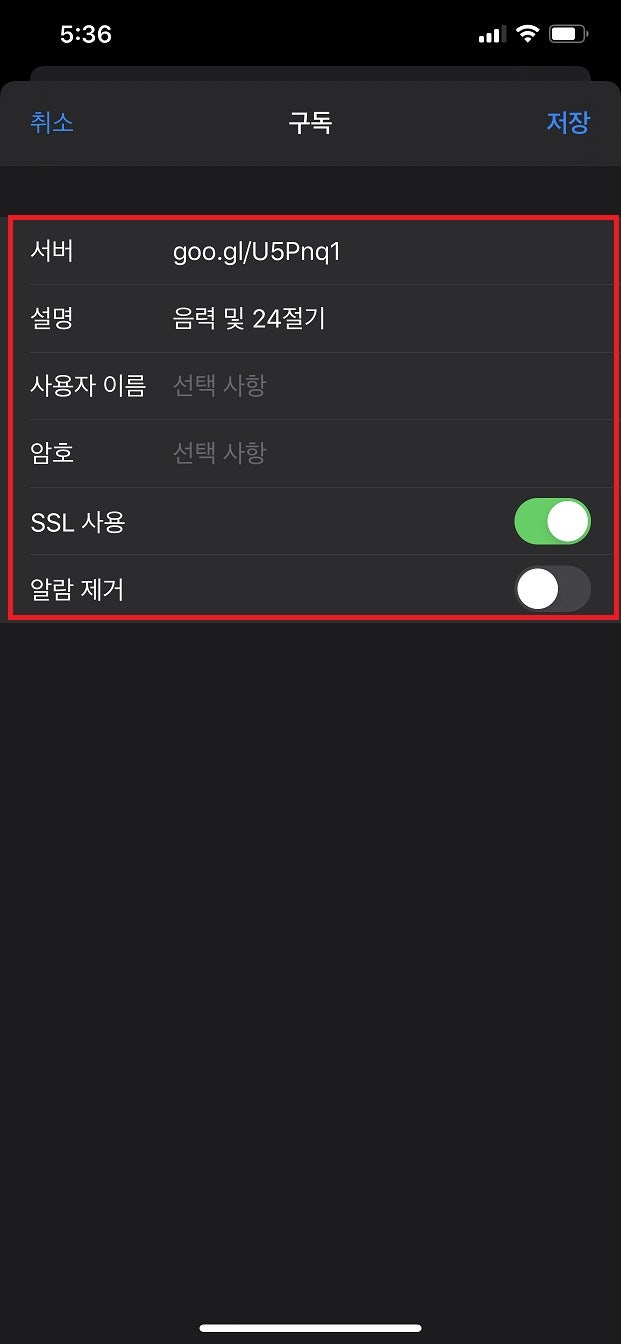Enable the 알람 제거 switch
This screenshot has height=1344, width=621.
click(x=552, y=589)
